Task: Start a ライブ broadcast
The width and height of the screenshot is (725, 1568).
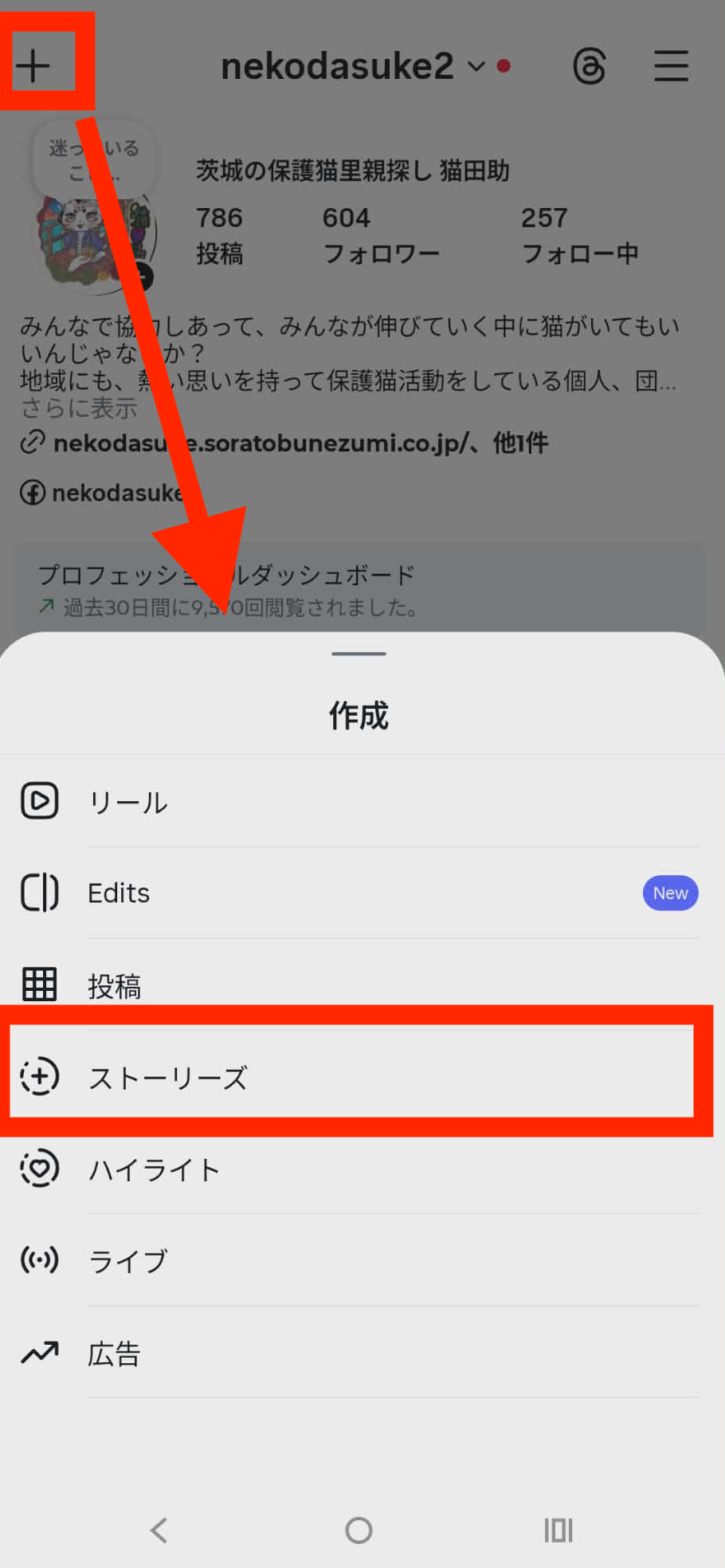Action: tap(127, 1260)
